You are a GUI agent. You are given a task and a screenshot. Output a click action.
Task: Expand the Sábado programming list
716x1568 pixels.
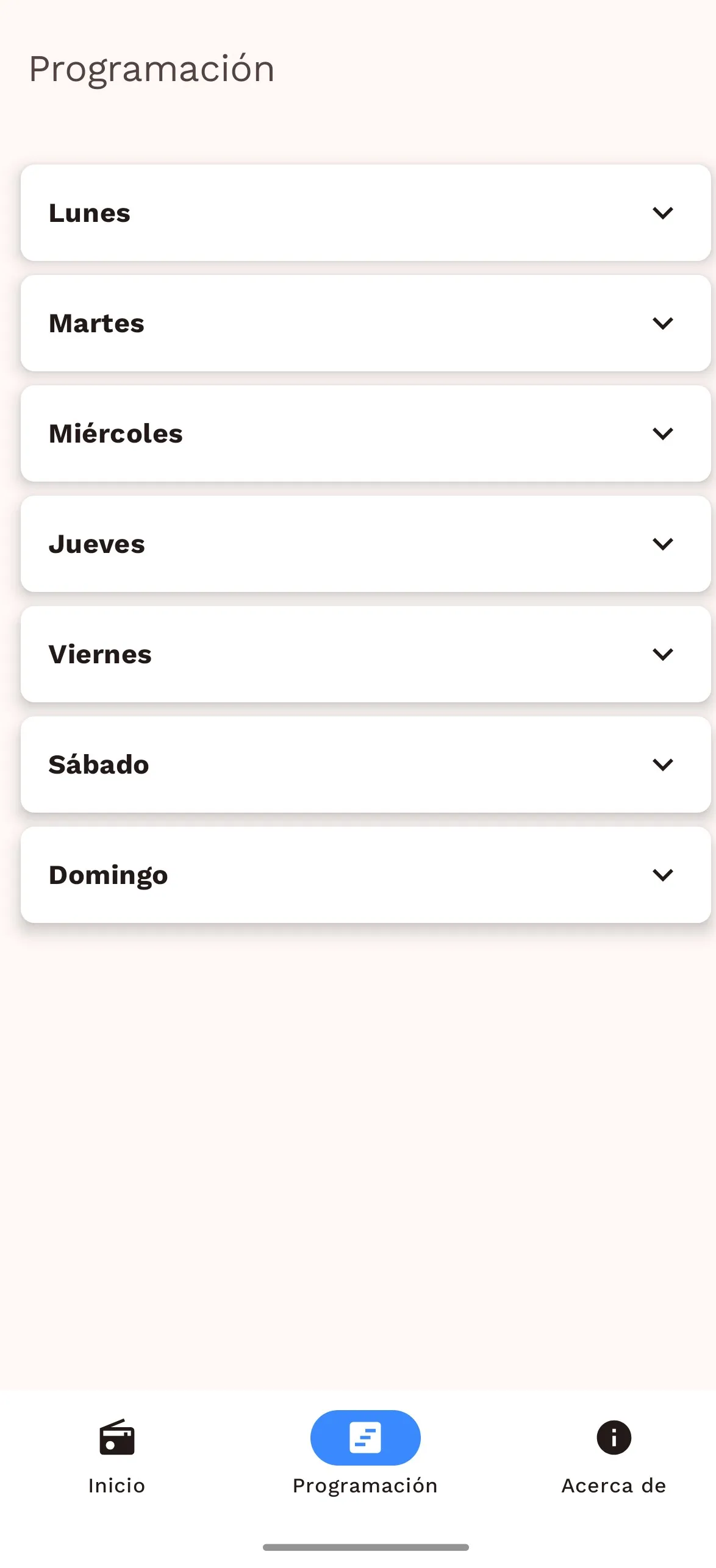point(663,764)
